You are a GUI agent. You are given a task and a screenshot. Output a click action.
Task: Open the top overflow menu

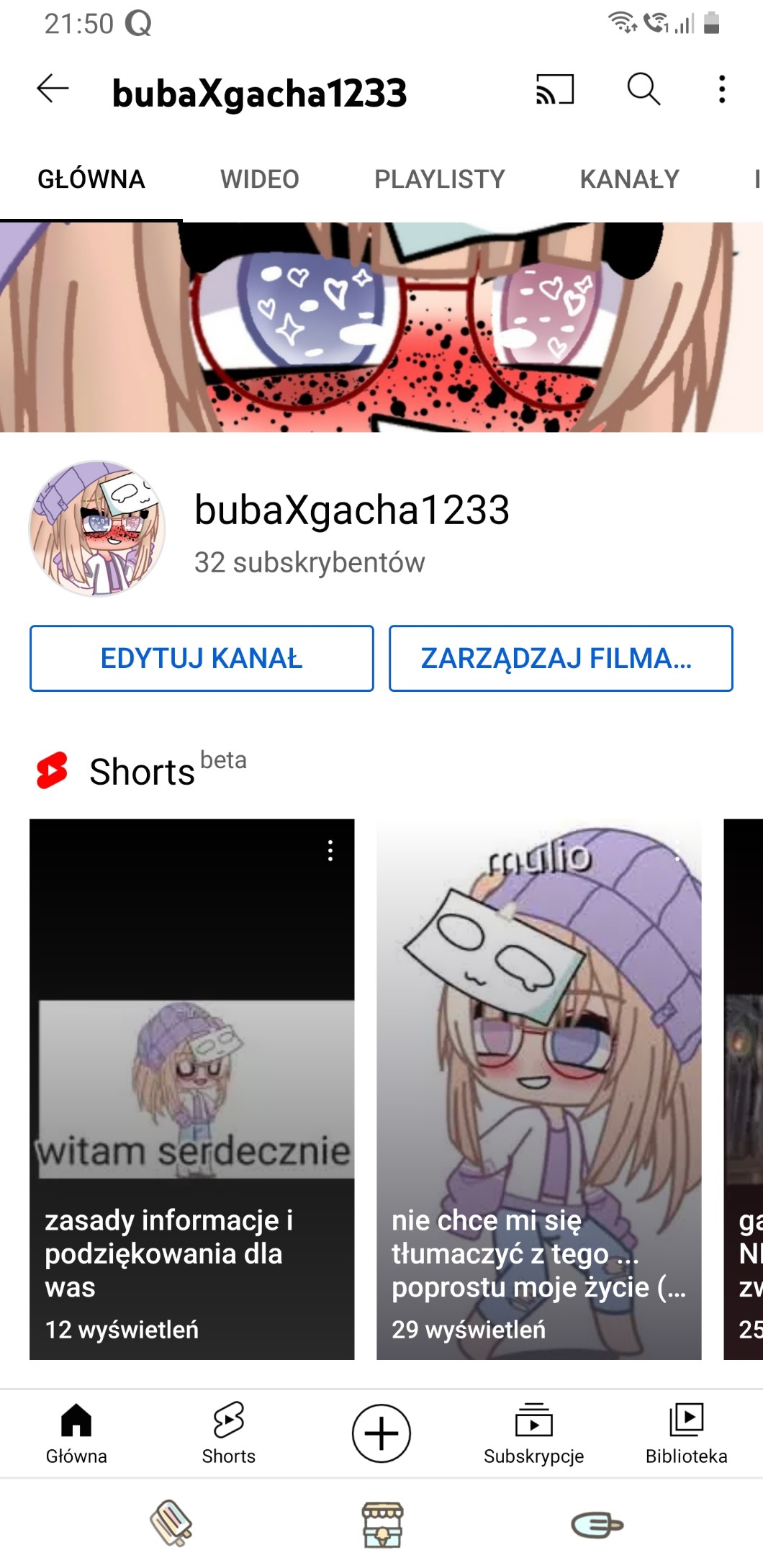721,90
